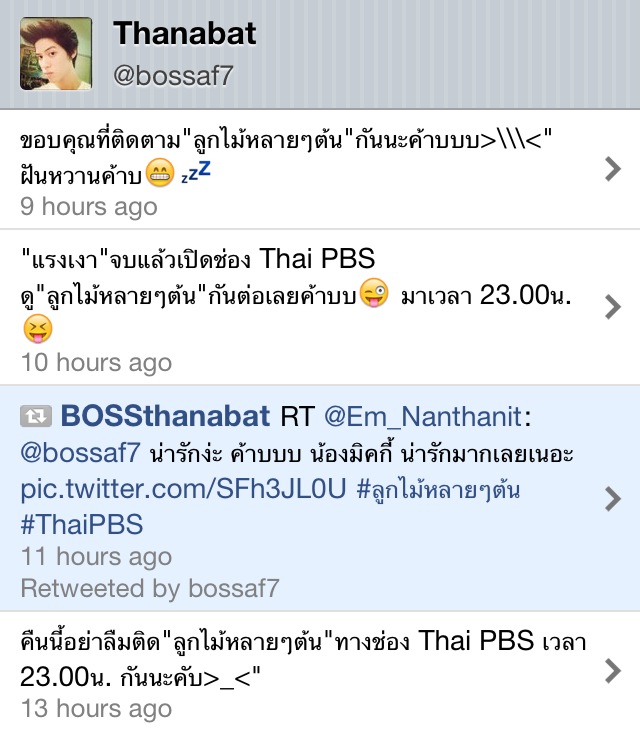
Task: Open the pic.twitter.com/SFh3JL0U link
Action: [x=182, y=489]
